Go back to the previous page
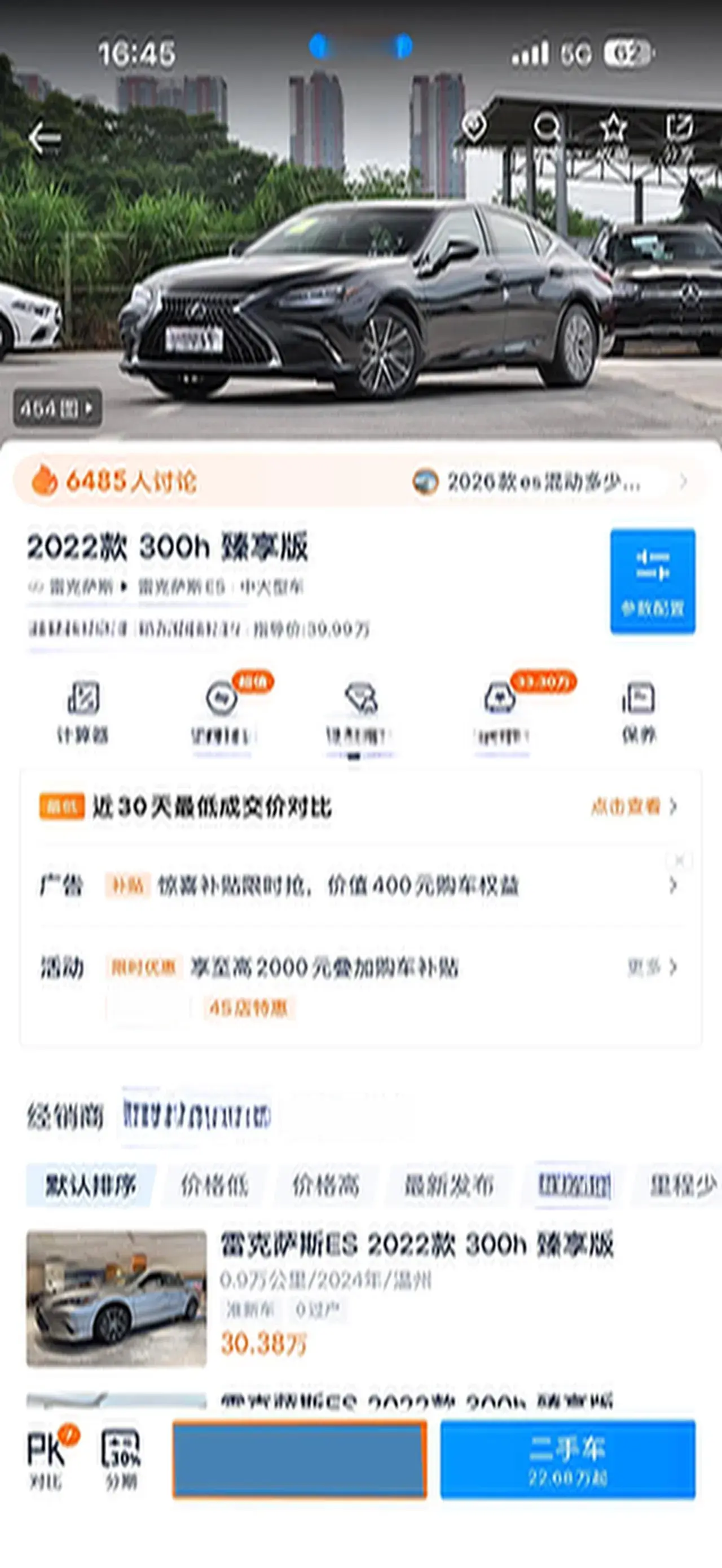The height and width of the screenshot is (1568, 722). point(45,139)
